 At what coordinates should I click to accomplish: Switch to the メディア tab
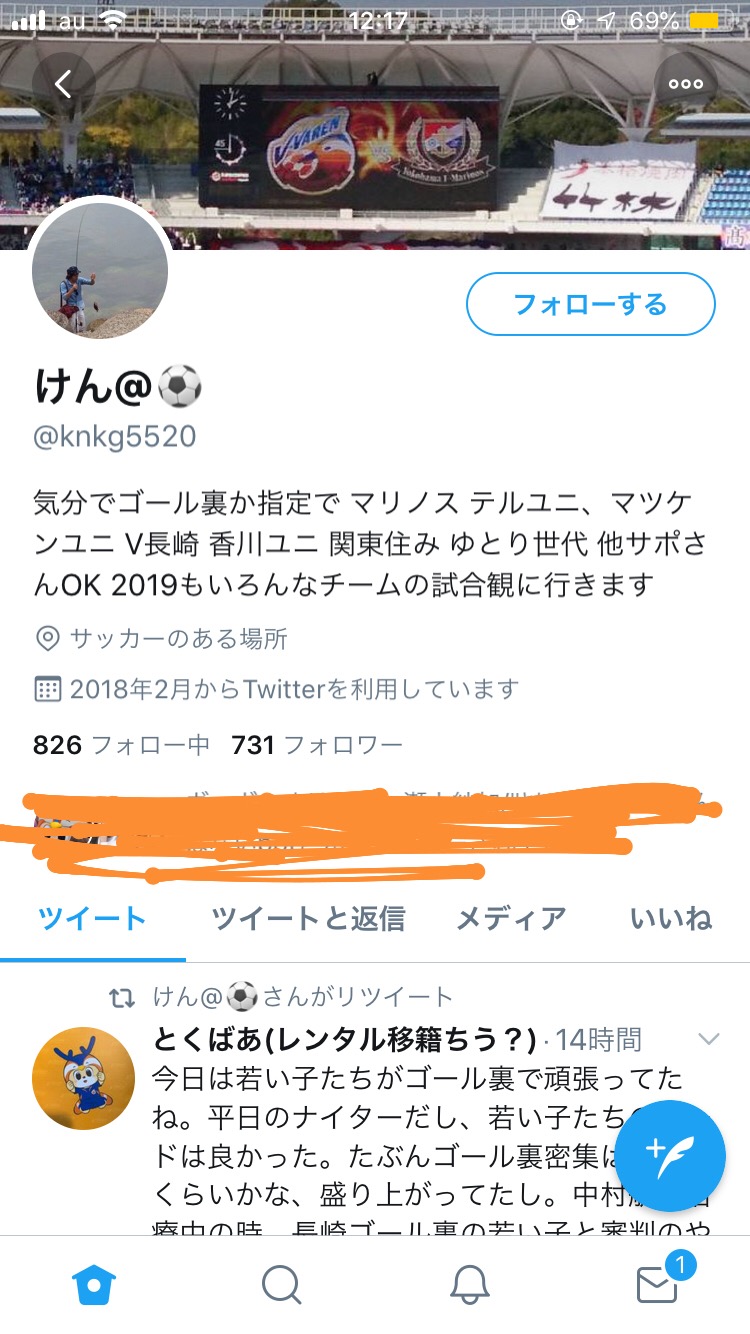click(511, 918)
